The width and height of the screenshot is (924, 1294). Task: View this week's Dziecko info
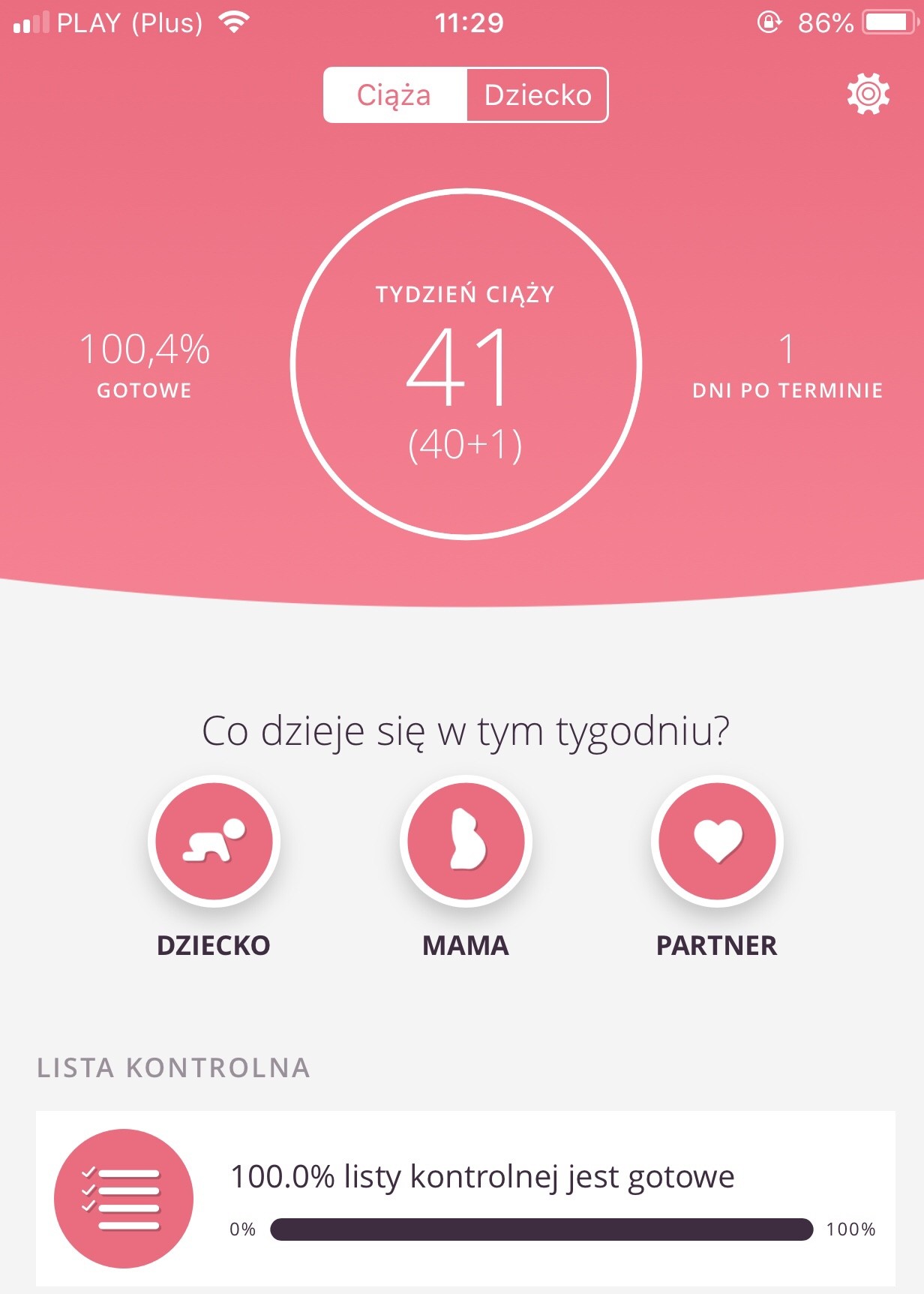214,842
